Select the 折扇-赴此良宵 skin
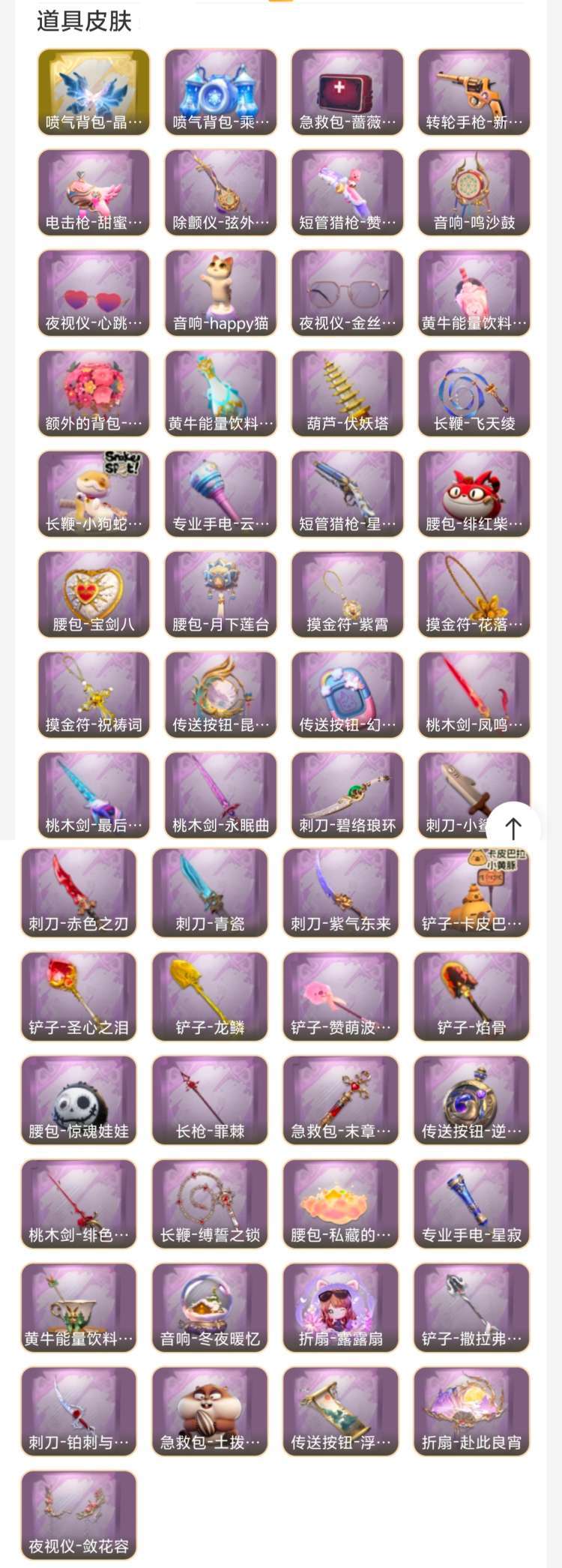The height and width of the screenshot is (1568, 562). (x=471, y=1412)
